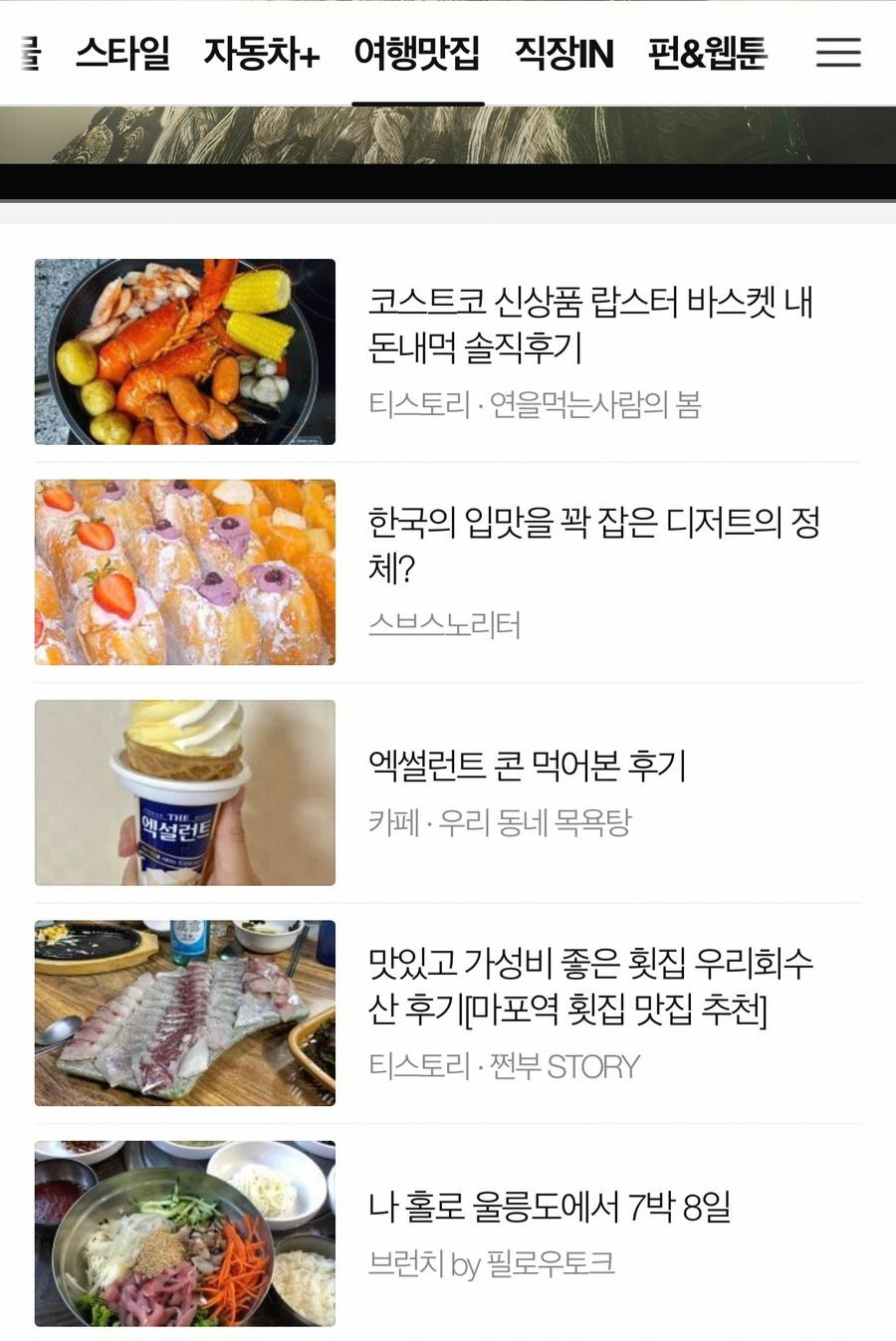Select the 여행맛집 tab

point(417,53)
